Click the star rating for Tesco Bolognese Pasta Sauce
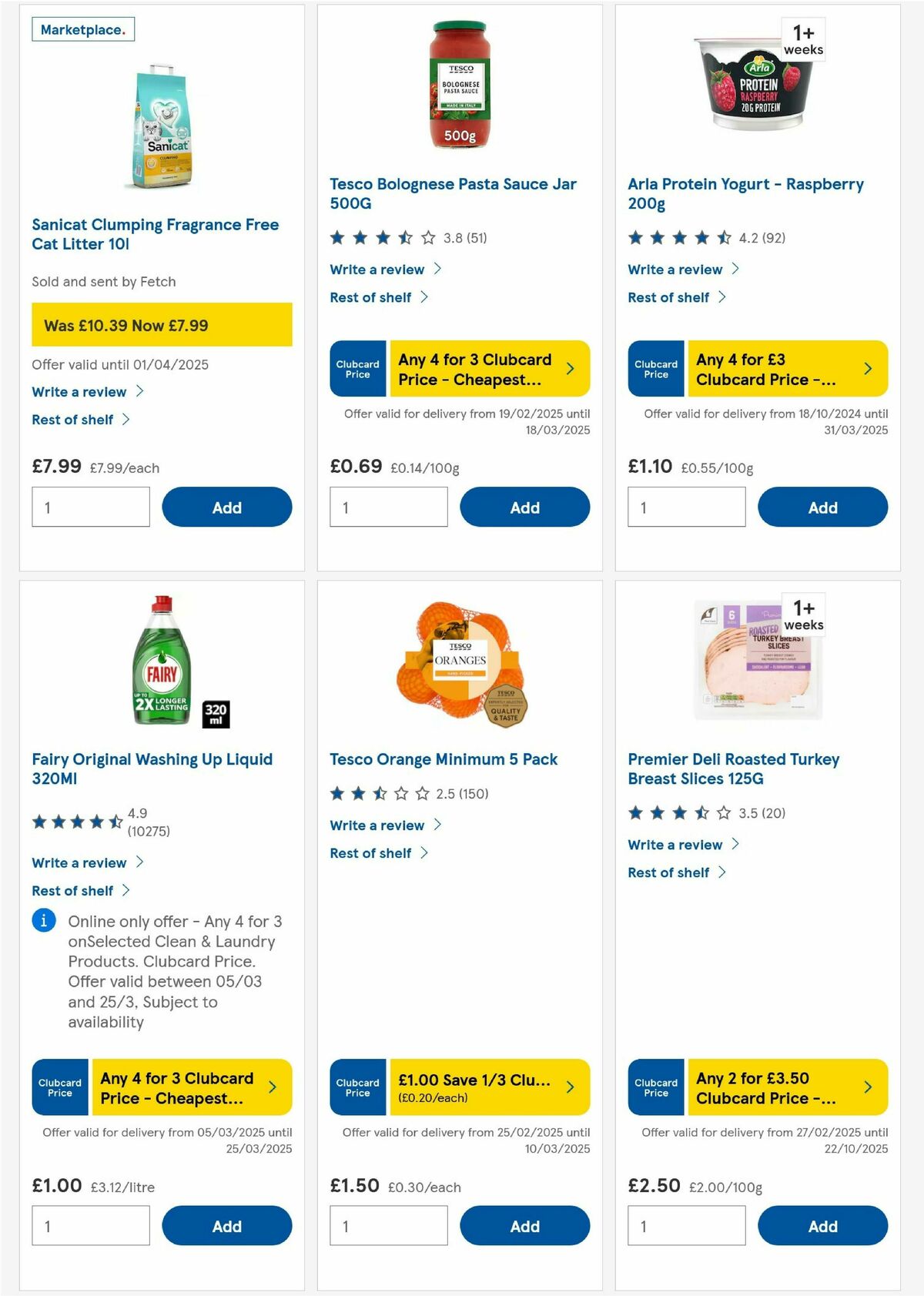 click(x=376, y=238)
